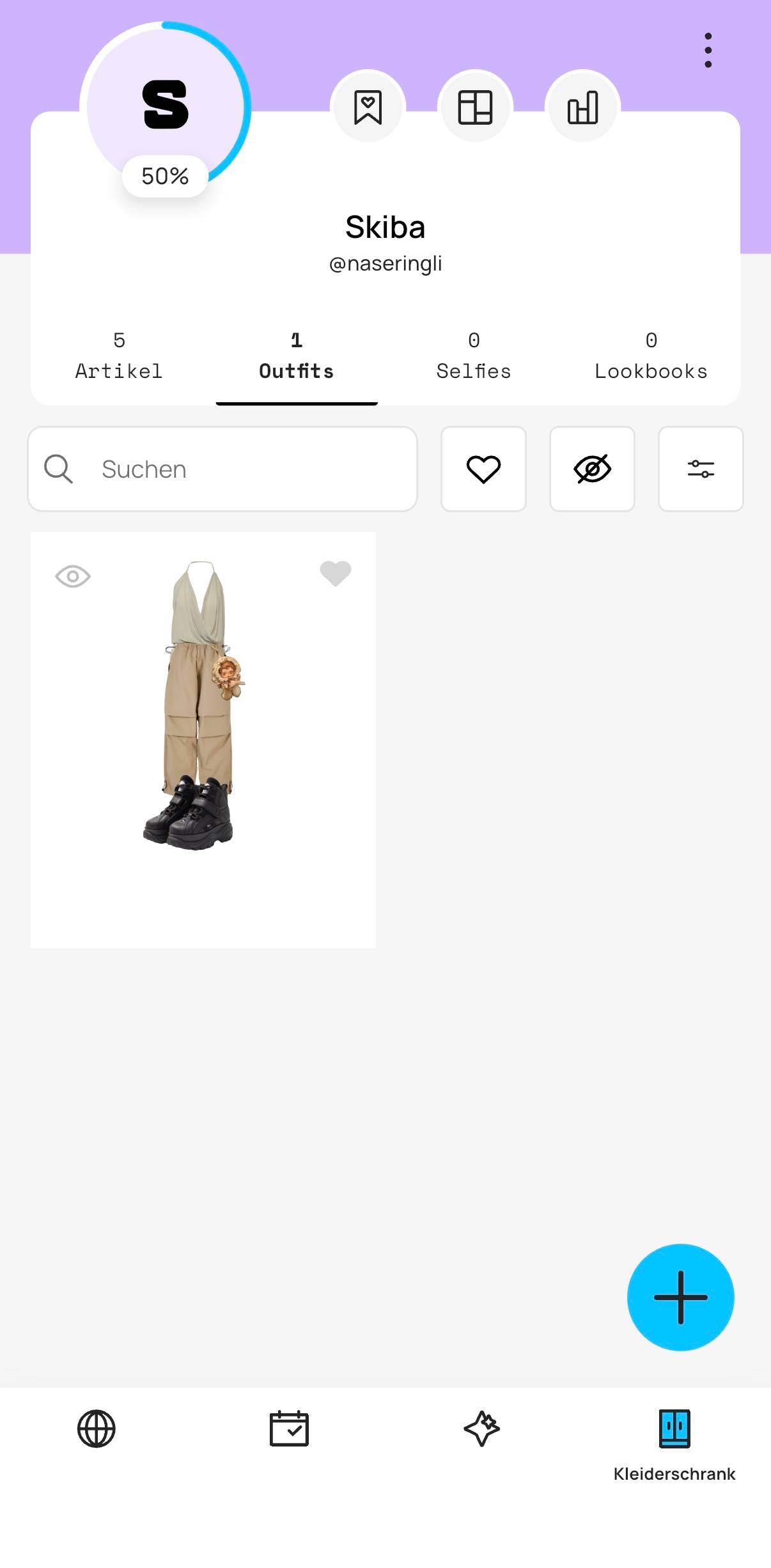Go to the Lookbooks tab
771x1568 pixels.
click(651, 356)
